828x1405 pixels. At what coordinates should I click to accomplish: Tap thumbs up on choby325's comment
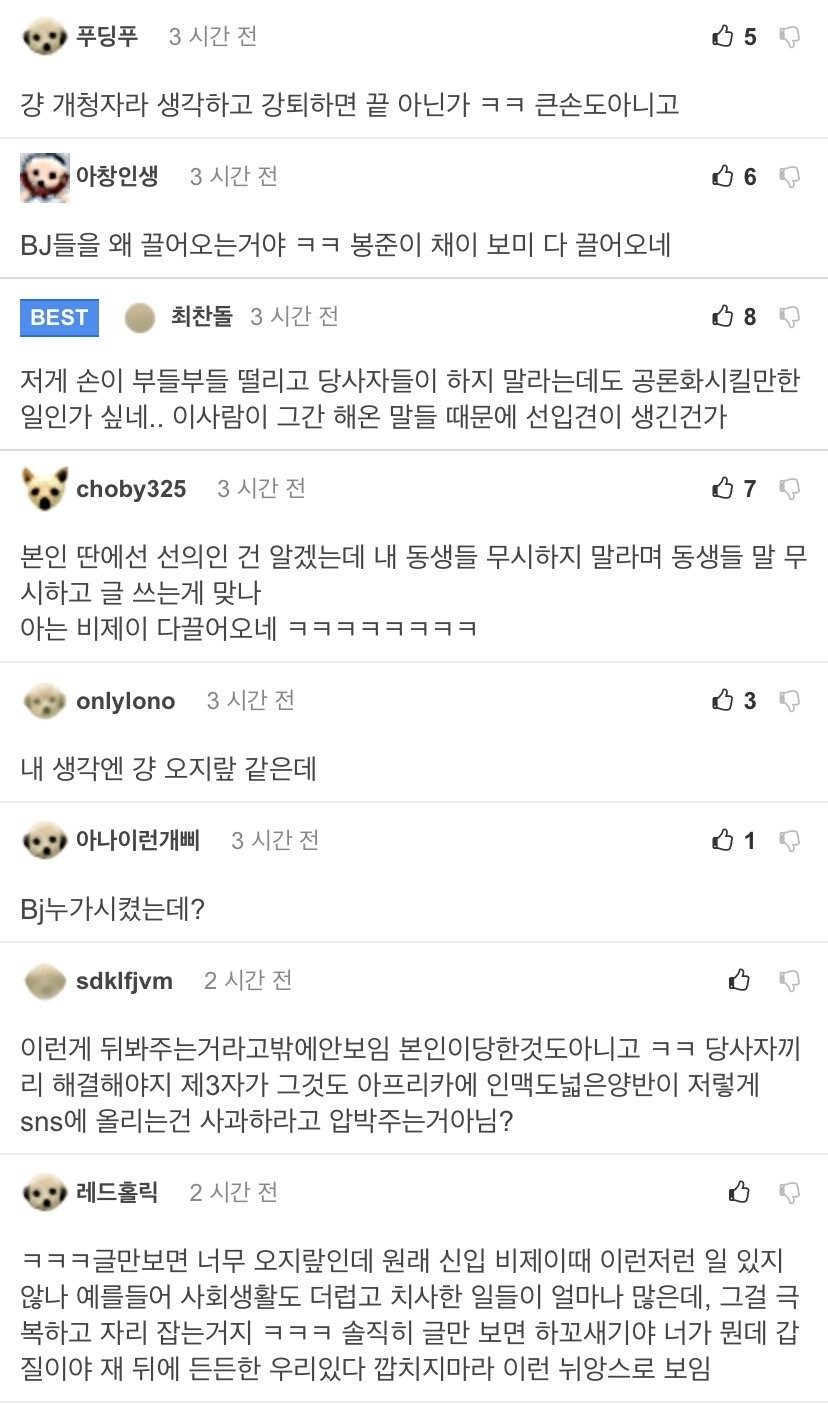(x=722, y=489)
